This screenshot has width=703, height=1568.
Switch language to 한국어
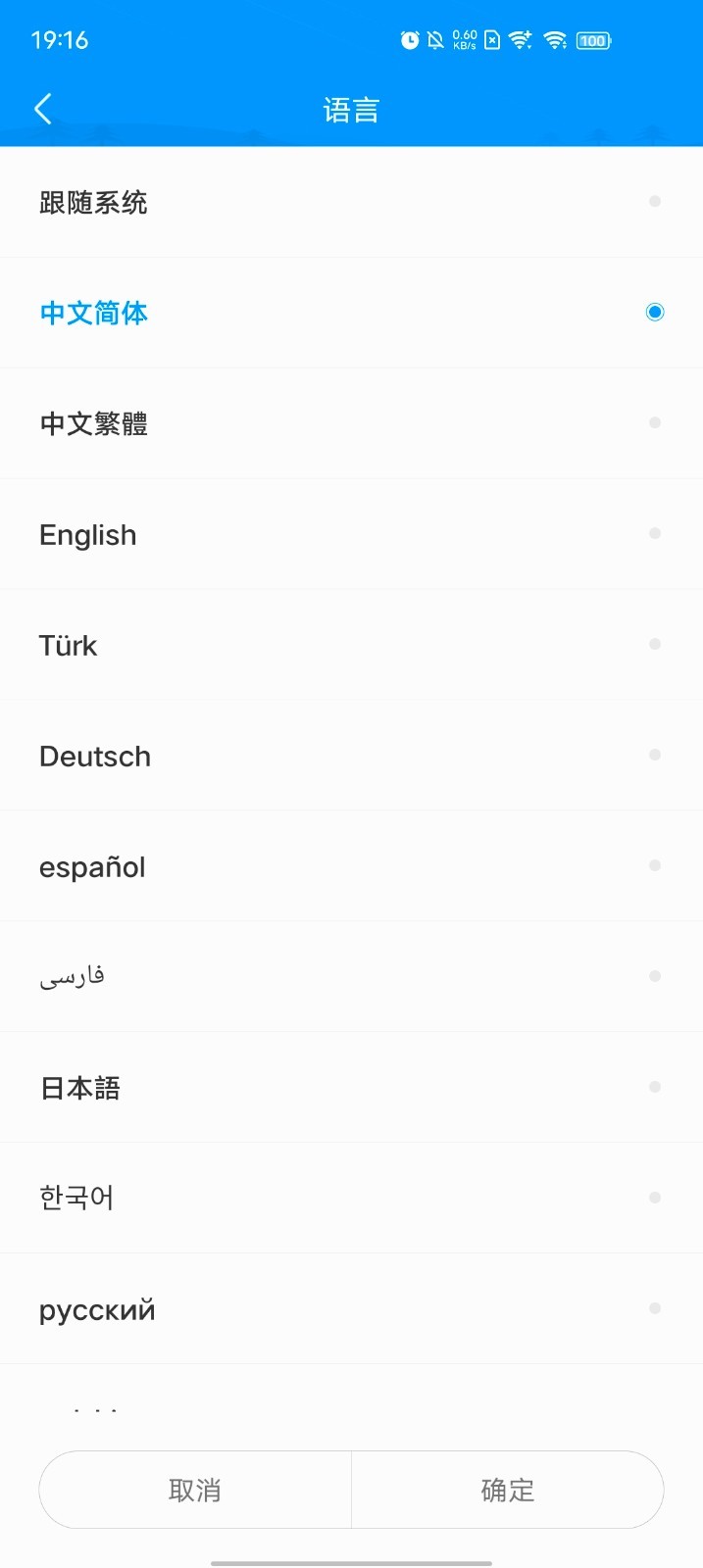pyautogui.click(x=351, y=1198)
